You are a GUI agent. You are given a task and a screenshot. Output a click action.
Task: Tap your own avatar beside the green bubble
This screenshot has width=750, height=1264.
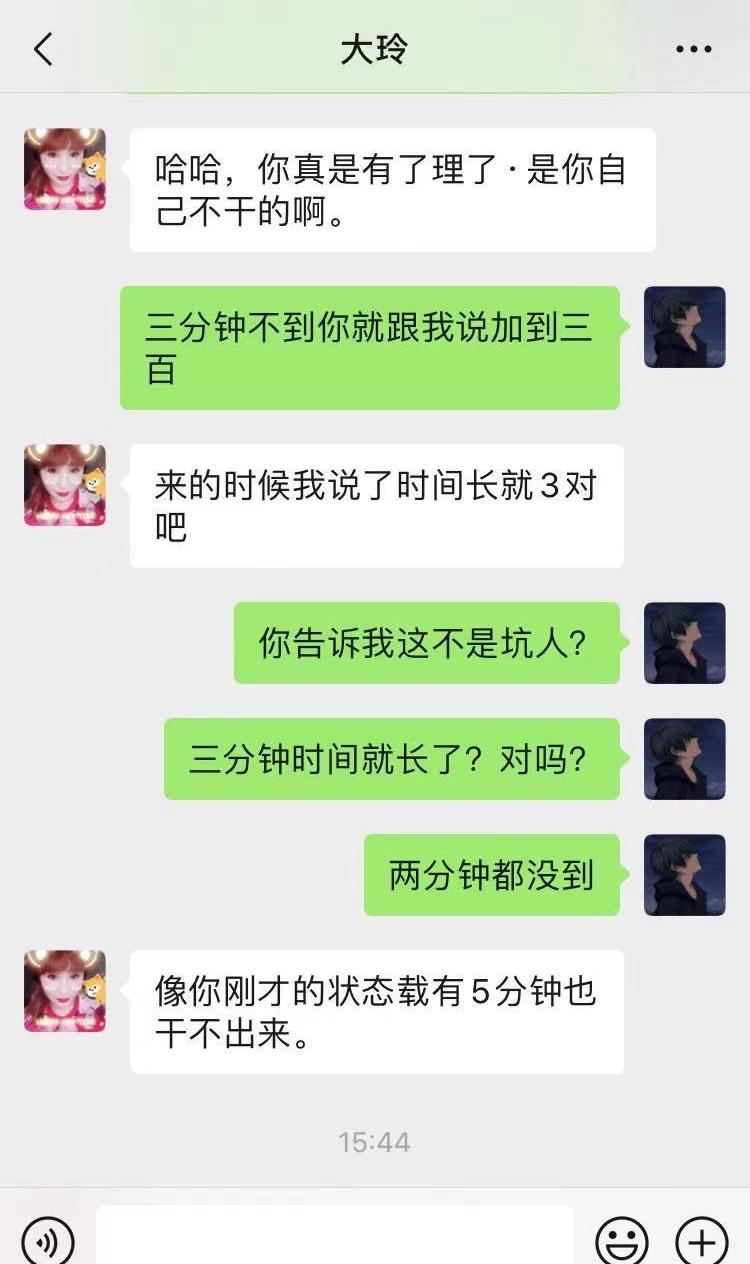pyautogui.click(x=685, y=330)
